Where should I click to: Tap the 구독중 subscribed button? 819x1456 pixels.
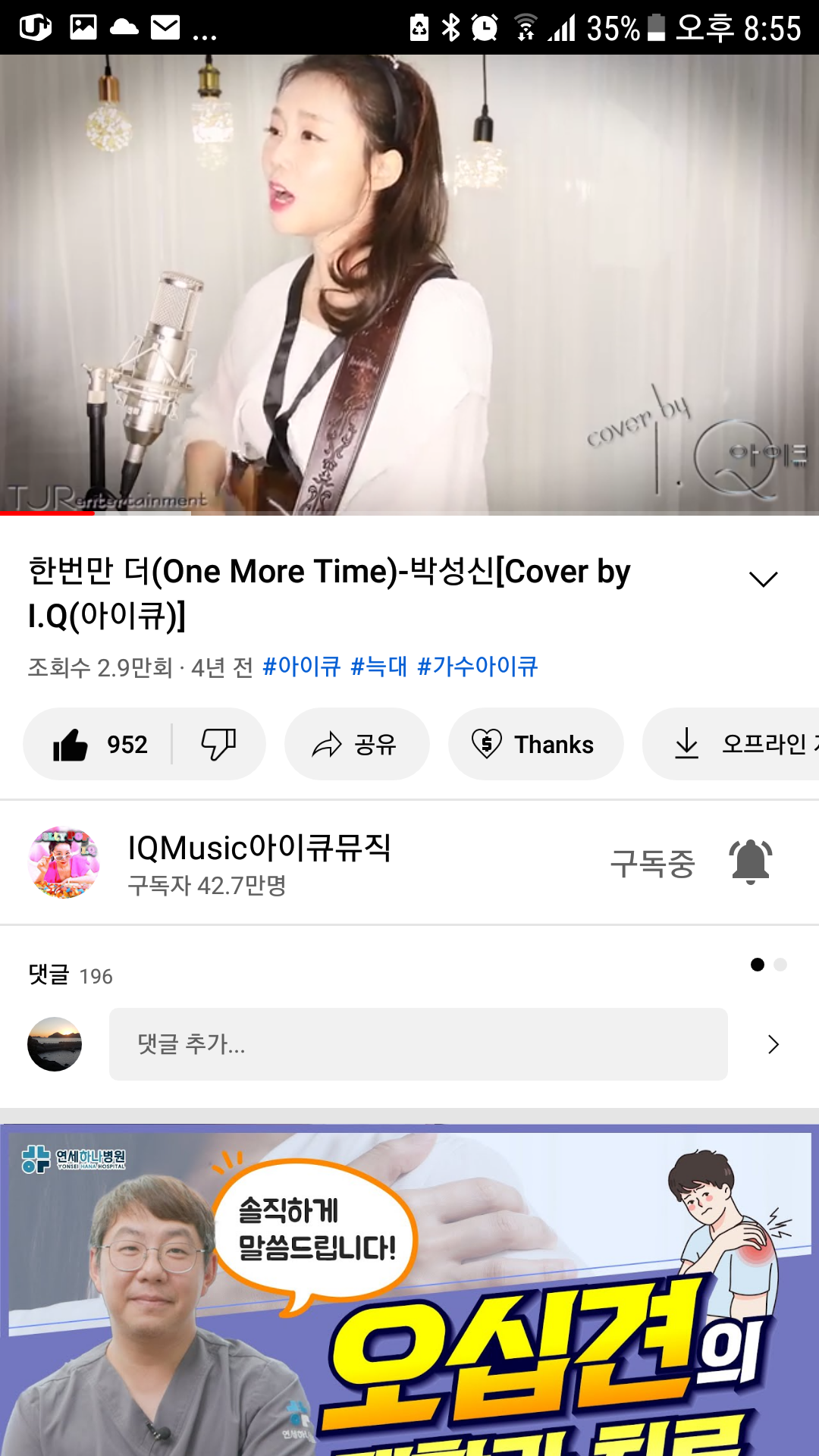[x=652, y=863]
